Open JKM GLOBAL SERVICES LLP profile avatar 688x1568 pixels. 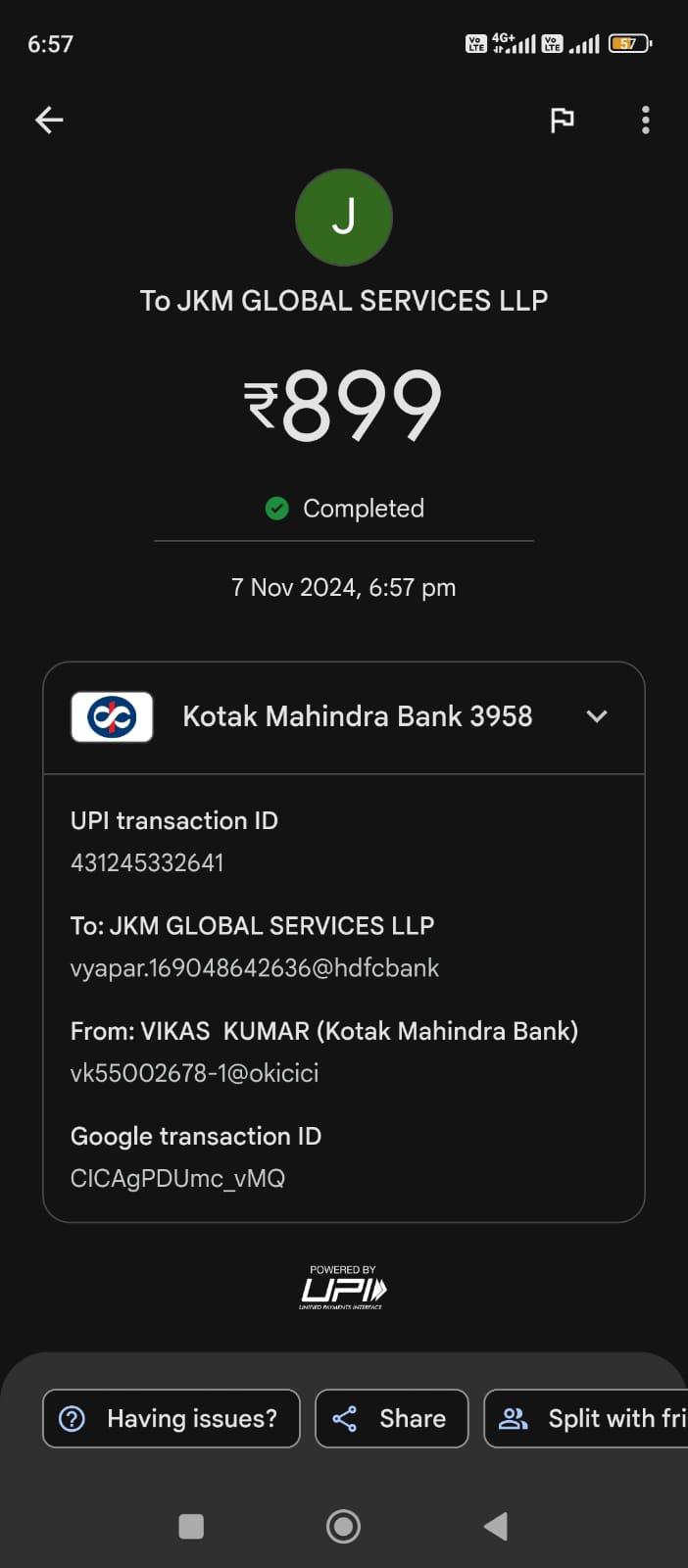(344, 218)
